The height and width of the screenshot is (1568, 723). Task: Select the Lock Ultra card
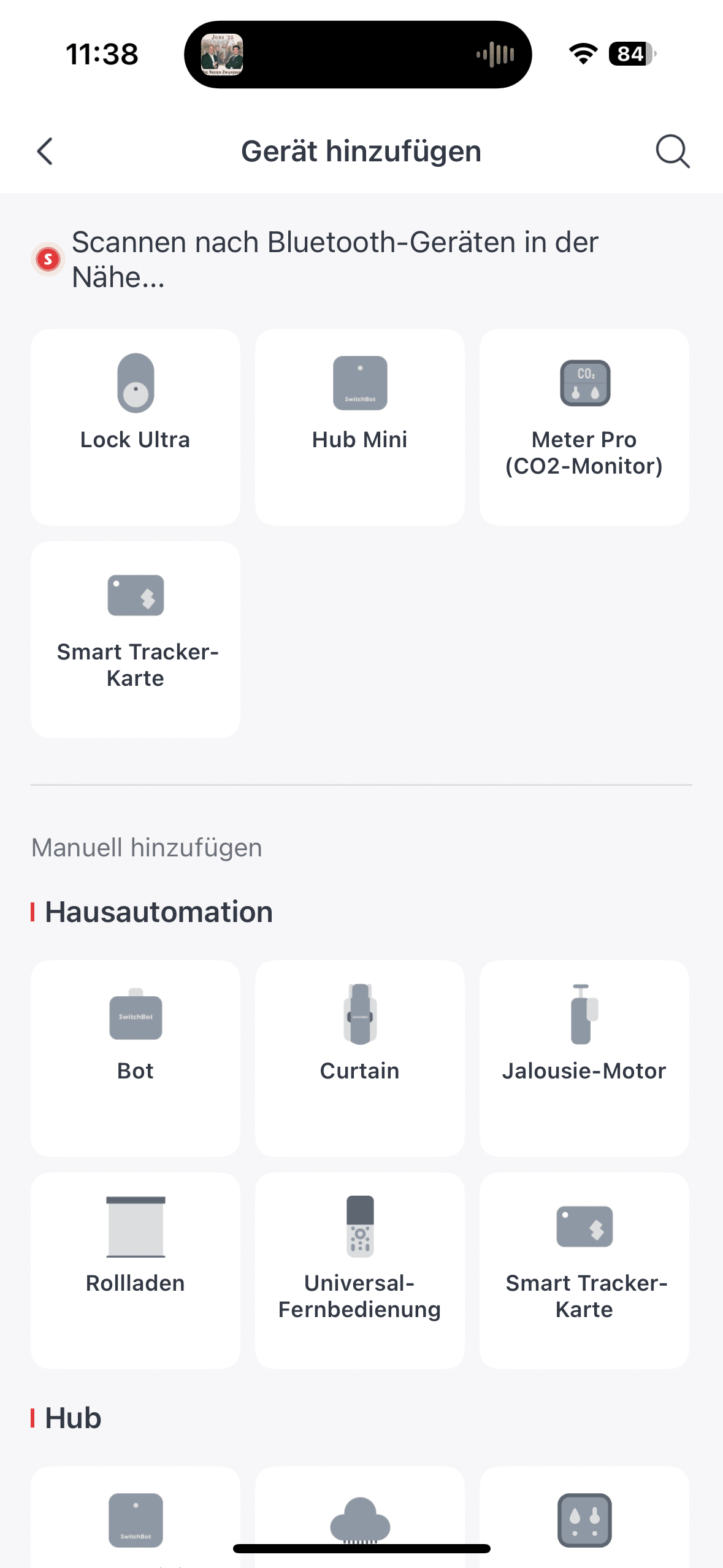pyautogui.click(x=135, y=427)
